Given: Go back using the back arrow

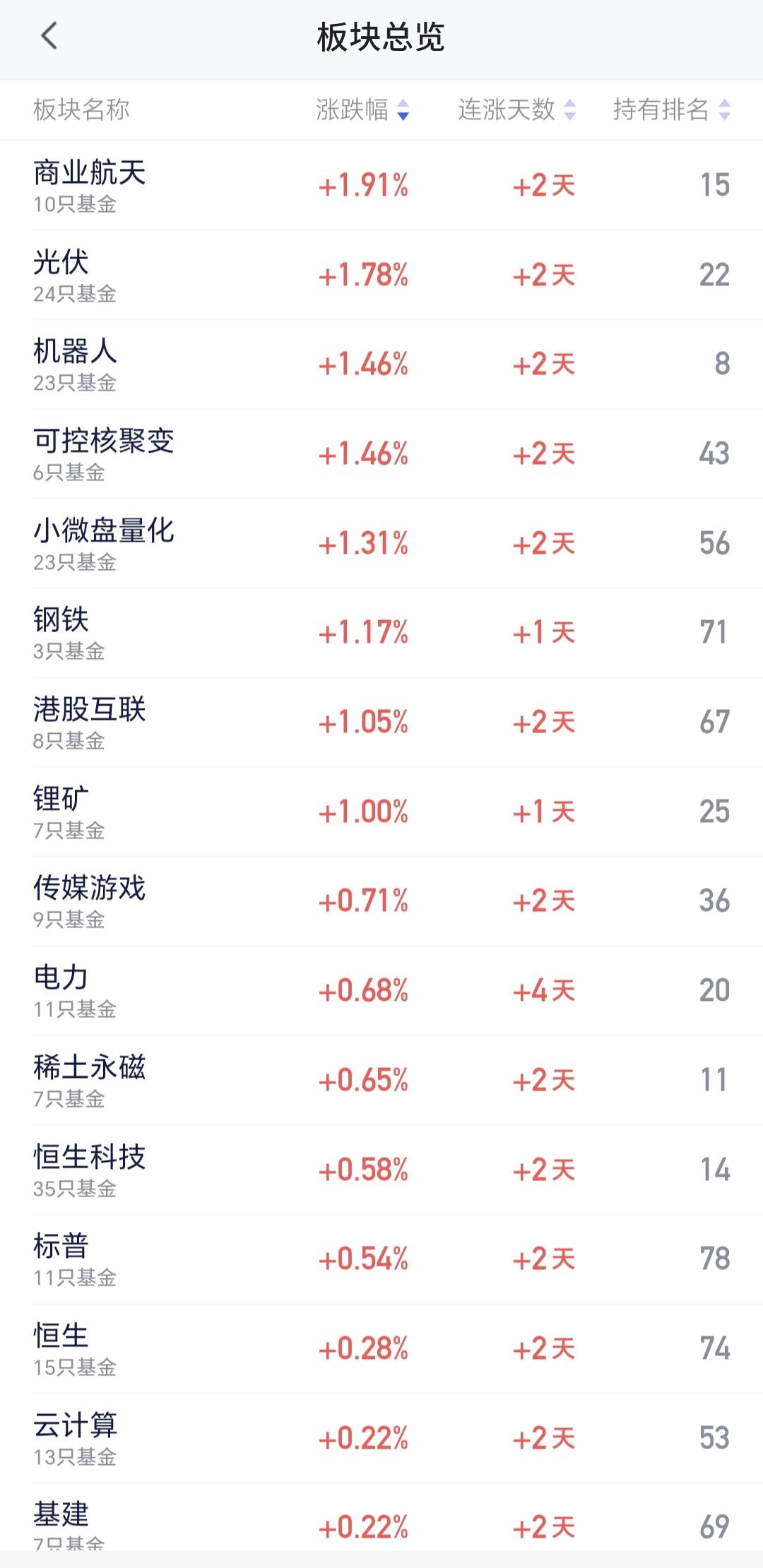Looking at the screenshot, I should click(49, 36).
